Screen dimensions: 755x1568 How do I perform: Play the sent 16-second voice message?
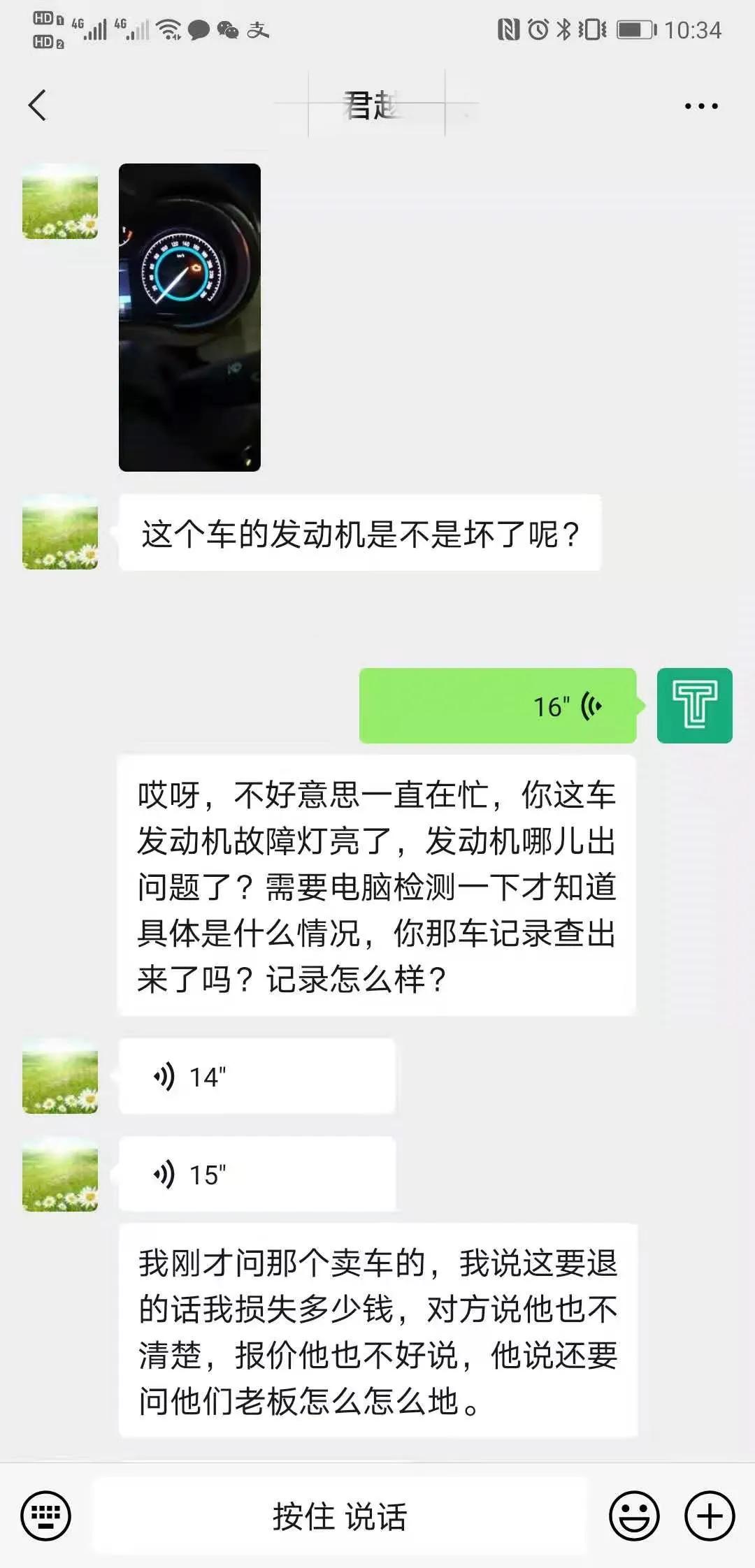[x=496, y=704]
